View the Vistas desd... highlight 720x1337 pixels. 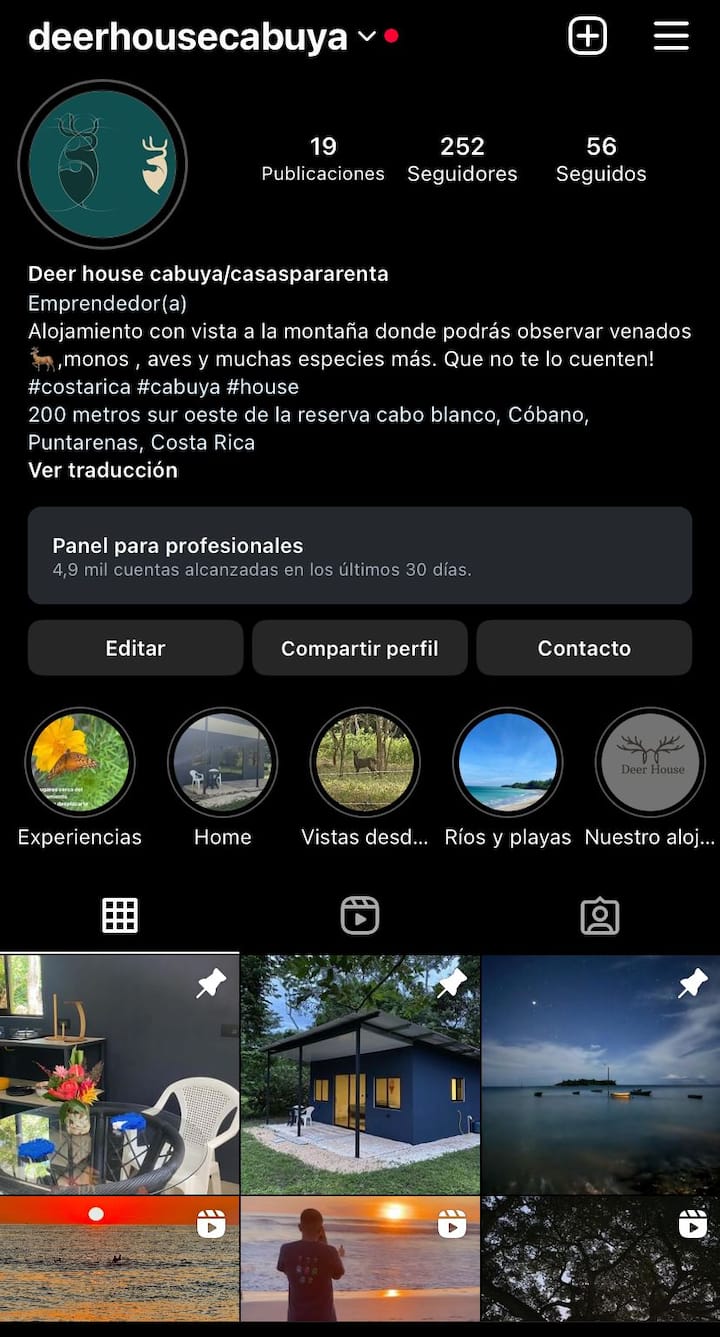pos(365,763)
